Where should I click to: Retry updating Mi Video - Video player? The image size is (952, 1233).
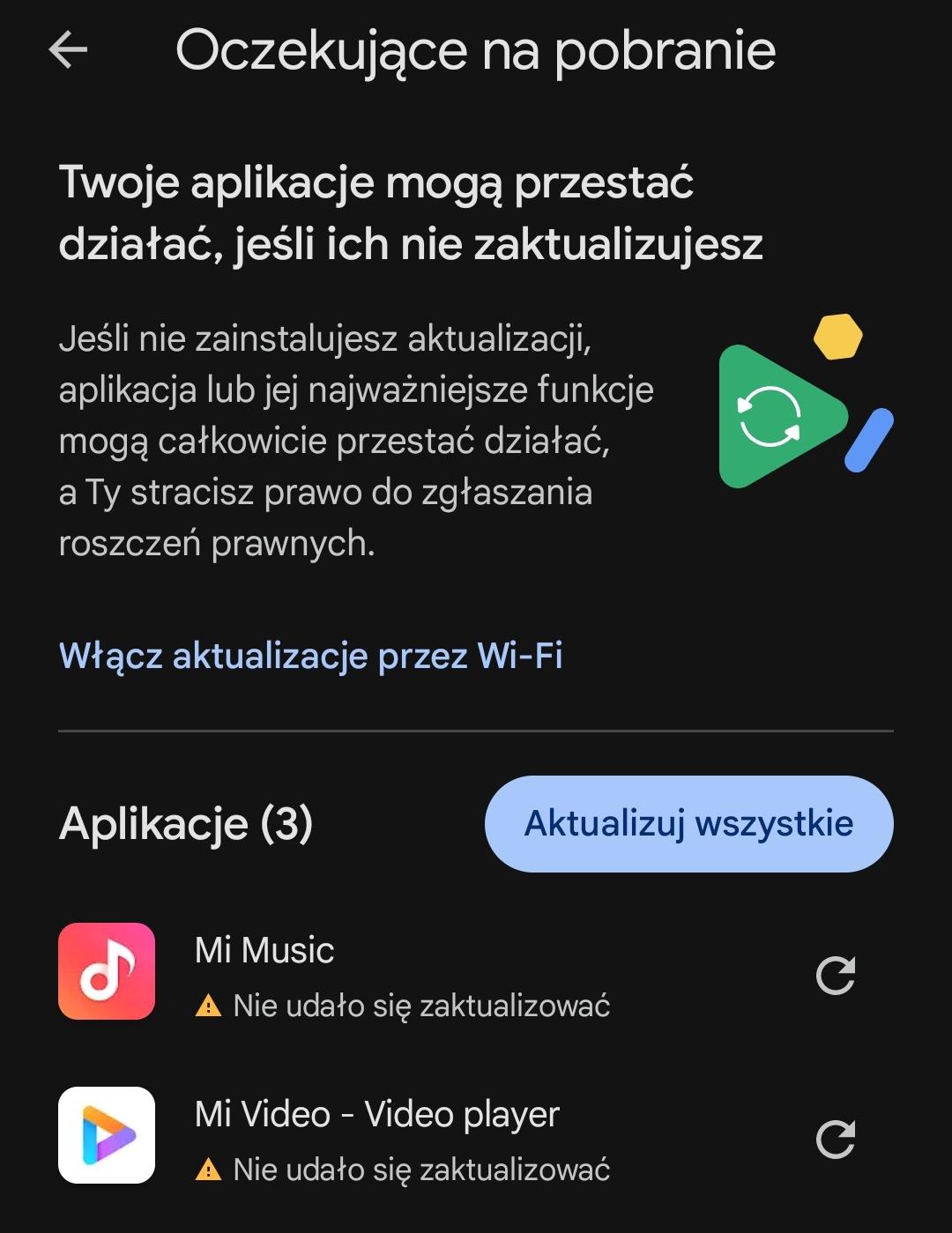click(835, 1139)
